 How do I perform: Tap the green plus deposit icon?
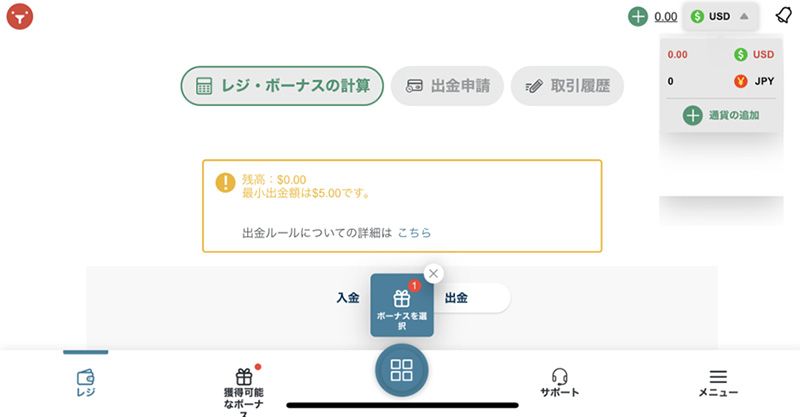(x=638, y=16)
